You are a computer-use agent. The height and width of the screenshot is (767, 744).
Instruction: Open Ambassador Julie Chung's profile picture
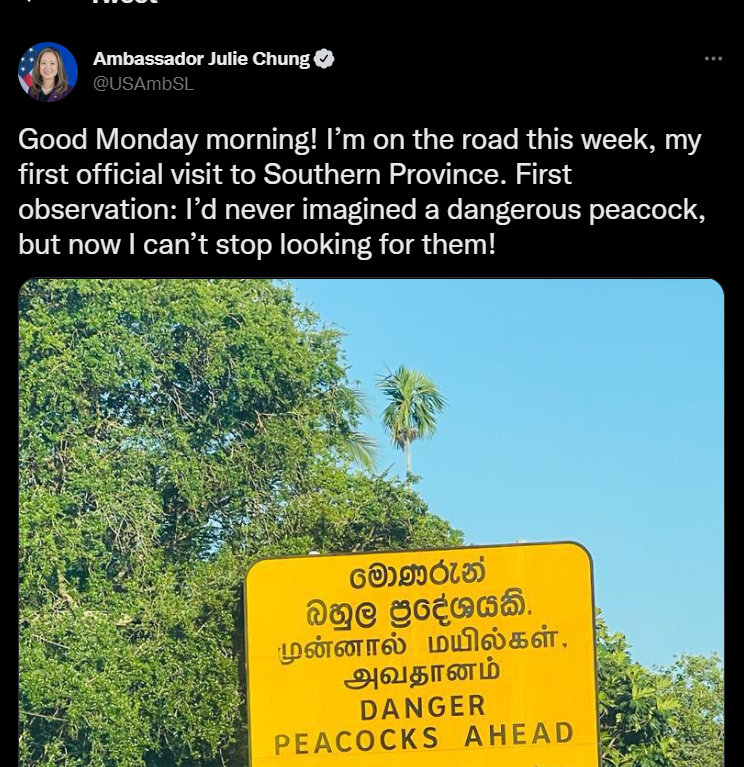(x=47, y=71)
